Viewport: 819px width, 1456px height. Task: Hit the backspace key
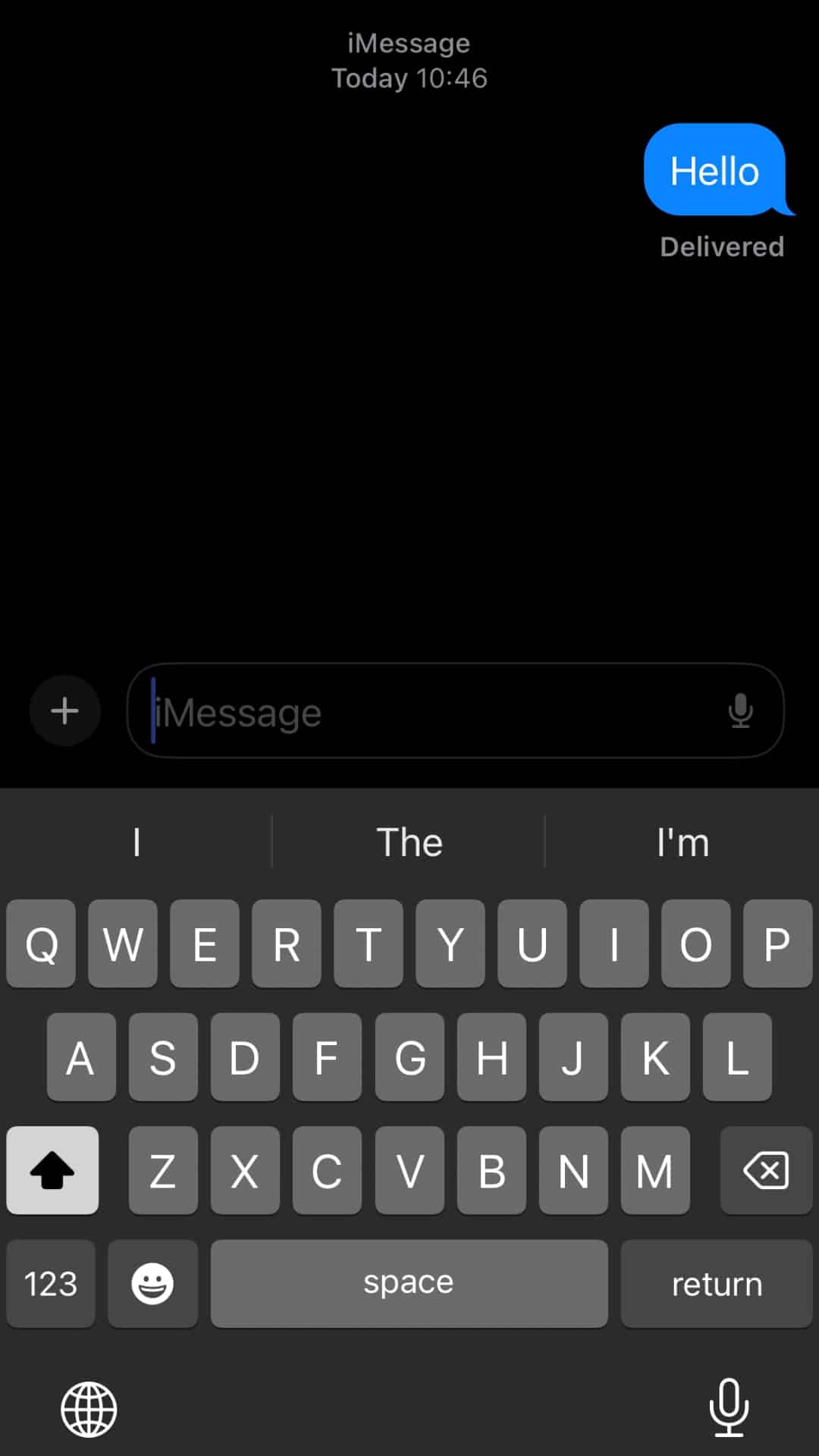click(x=766, y=1170)
